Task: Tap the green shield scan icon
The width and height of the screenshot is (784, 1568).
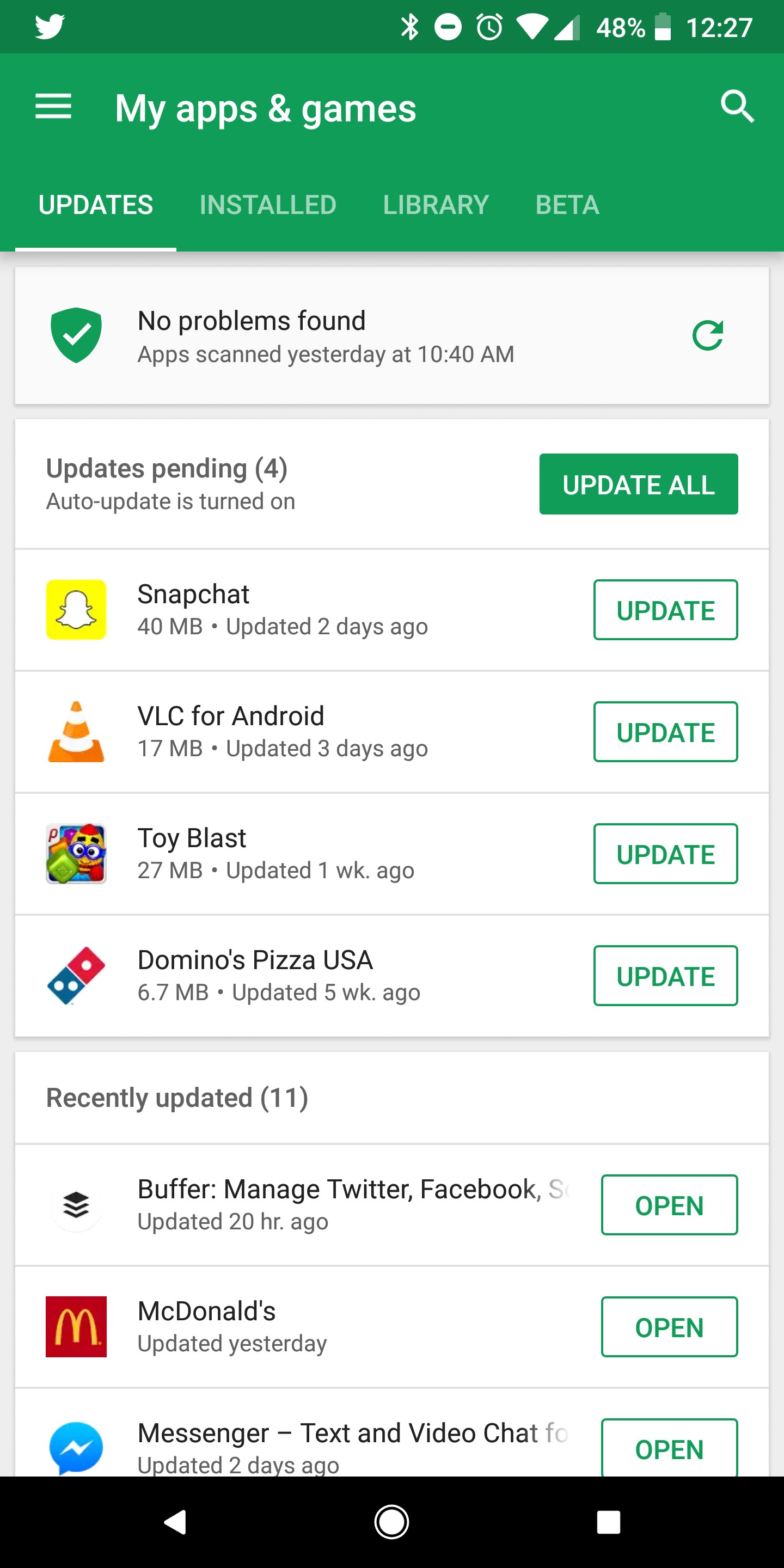Action: tap(76, 334)
